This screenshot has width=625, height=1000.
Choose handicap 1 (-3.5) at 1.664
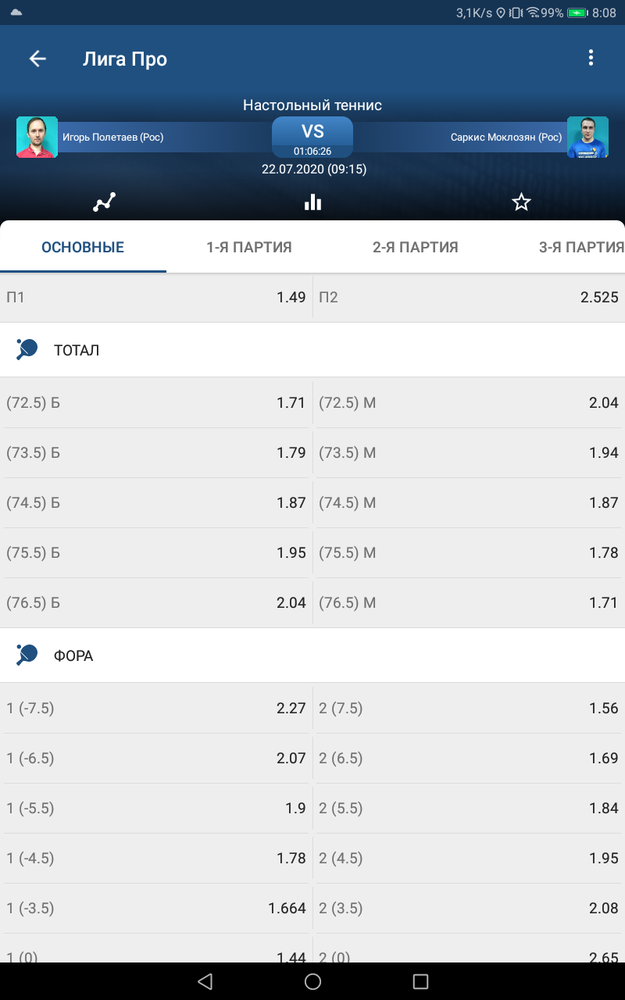pyautogui.click(x=156, y=908)
